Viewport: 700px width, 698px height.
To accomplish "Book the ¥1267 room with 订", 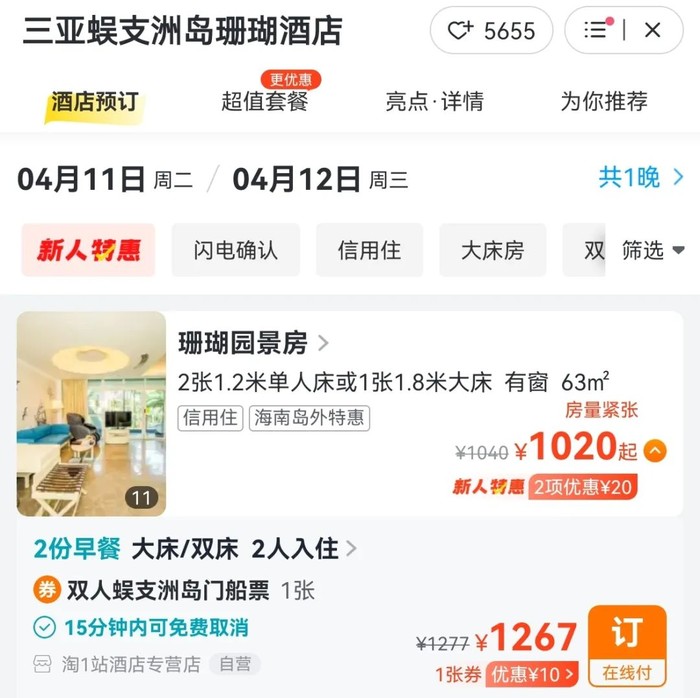I will click(x=627, y=645).
